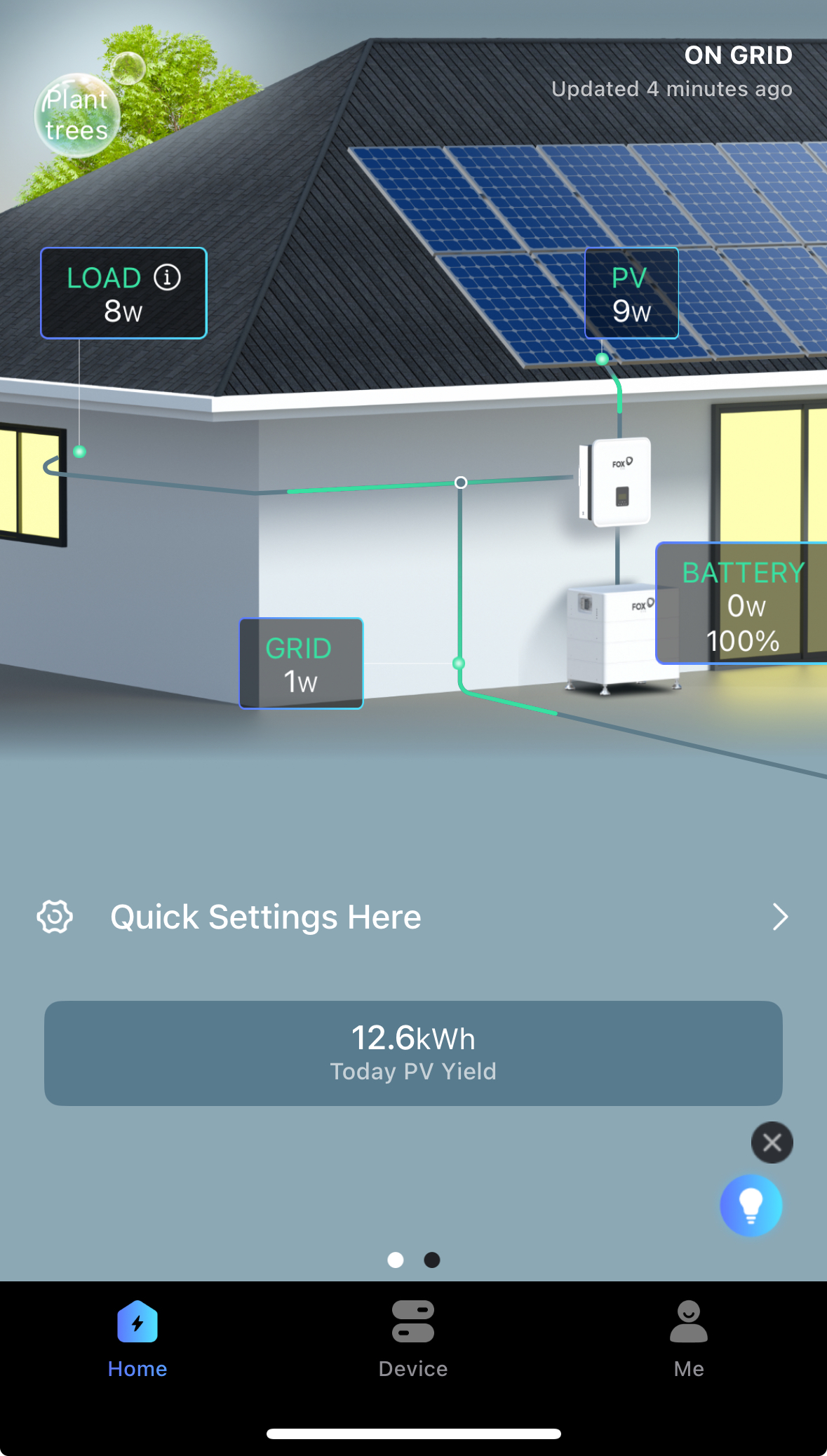Open the BATTERY status box
This screenshot has width=827, height=1456.
tap(742, 604)
